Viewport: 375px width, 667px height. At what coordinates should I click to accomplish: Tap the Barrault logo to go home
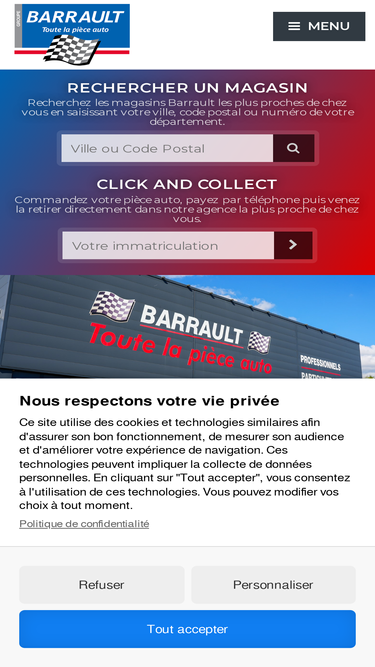(72, 34)
